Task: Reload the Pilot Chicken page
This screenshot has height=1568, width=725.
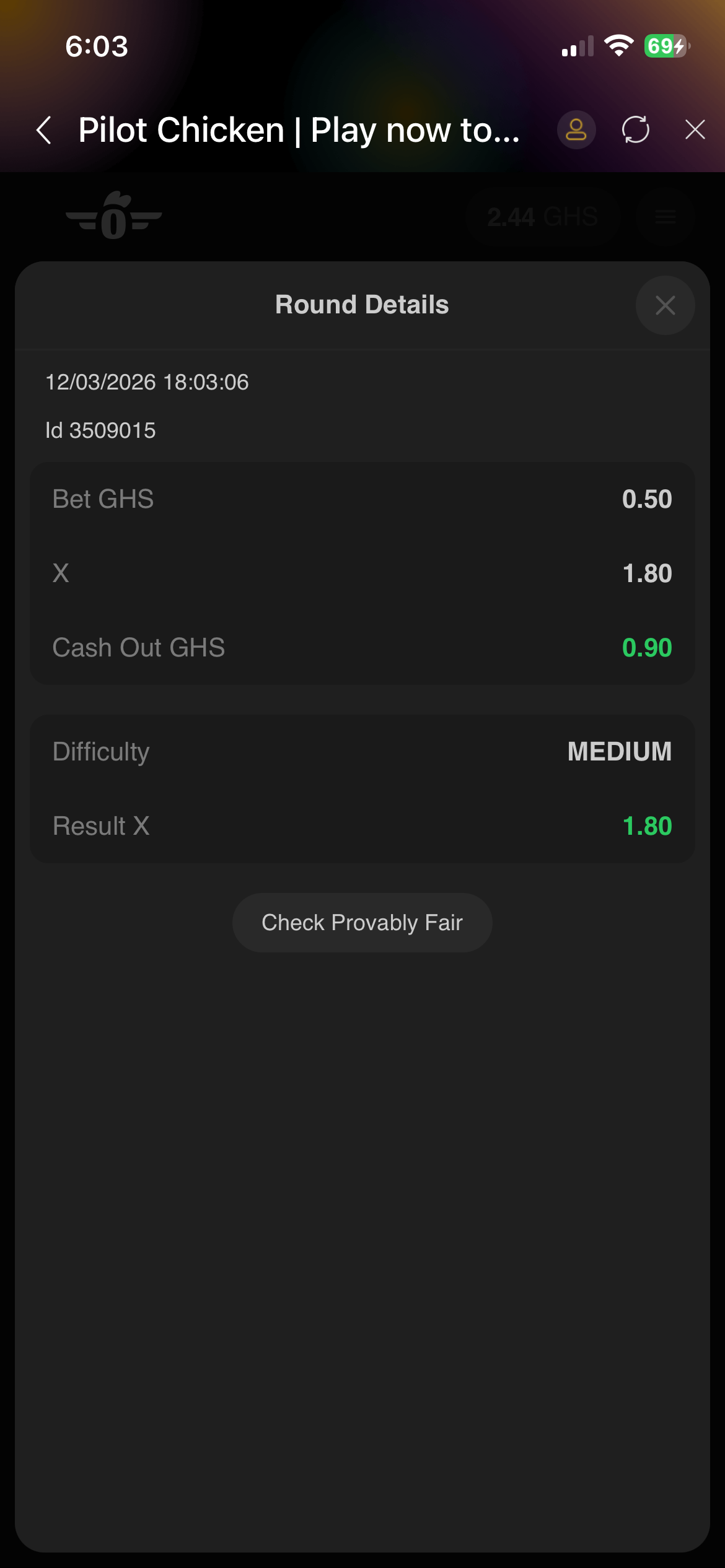Action: [x=636, y=130]
